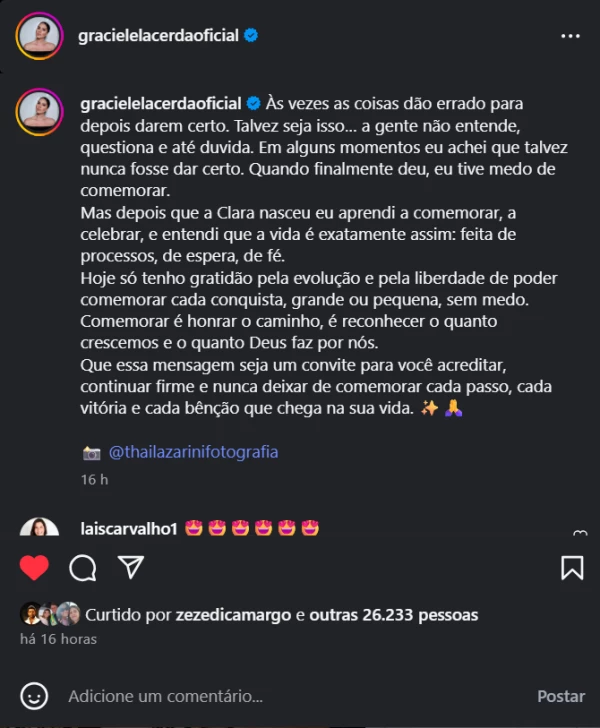Image resolution: width=600 pixels, height=728 pixels.
Task: Like laiscarvalho1's comment
Action: click(580, 533)
